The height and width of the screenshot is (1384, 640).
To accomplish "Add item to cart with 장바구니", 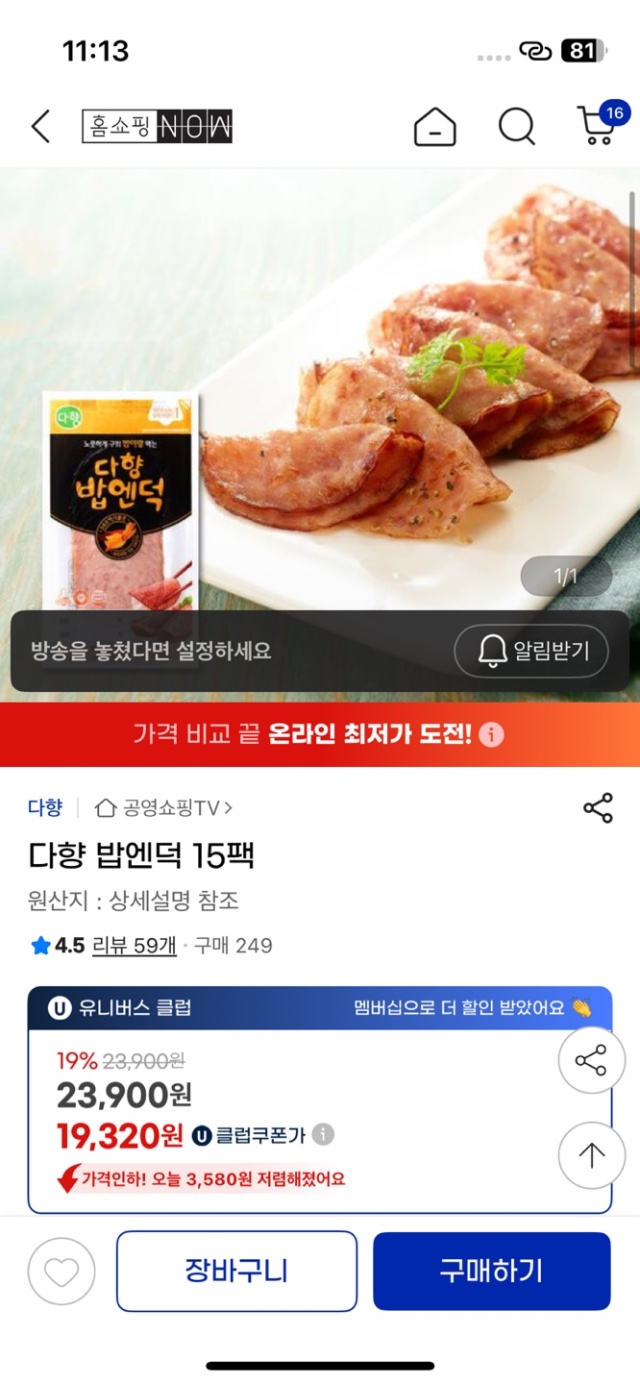I will [x=237, y=1270].
